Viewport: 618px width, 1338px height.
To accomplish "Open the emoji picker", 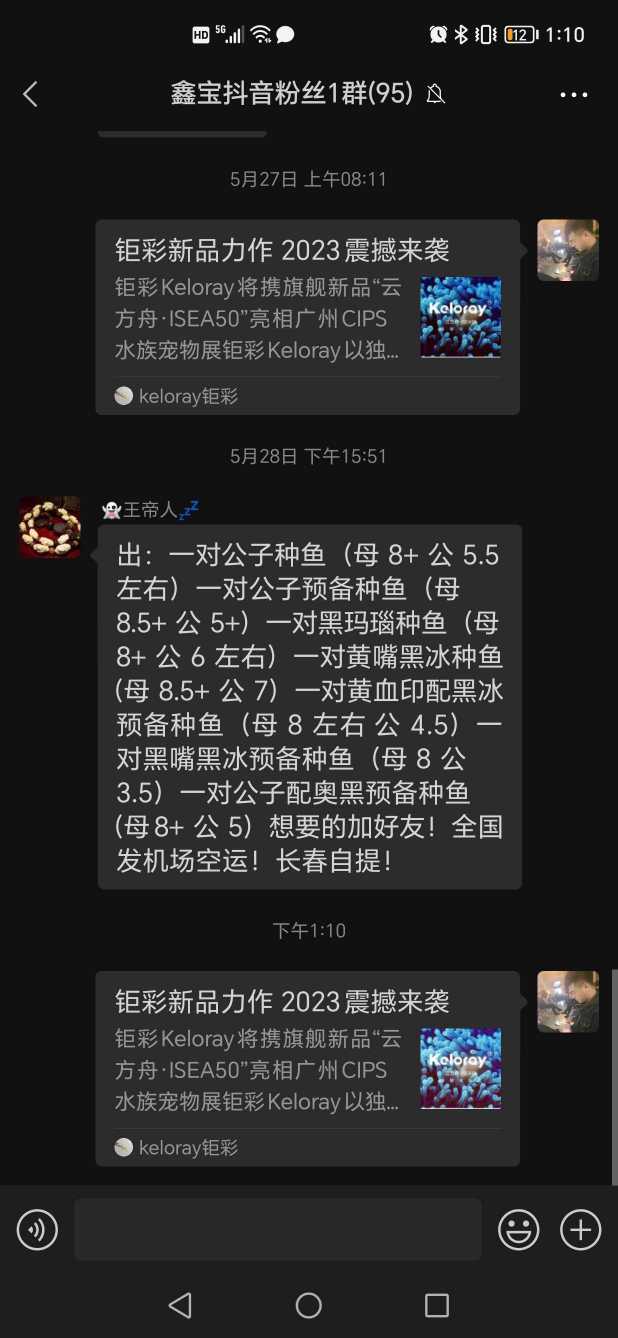I will [x=519, y=1229].
